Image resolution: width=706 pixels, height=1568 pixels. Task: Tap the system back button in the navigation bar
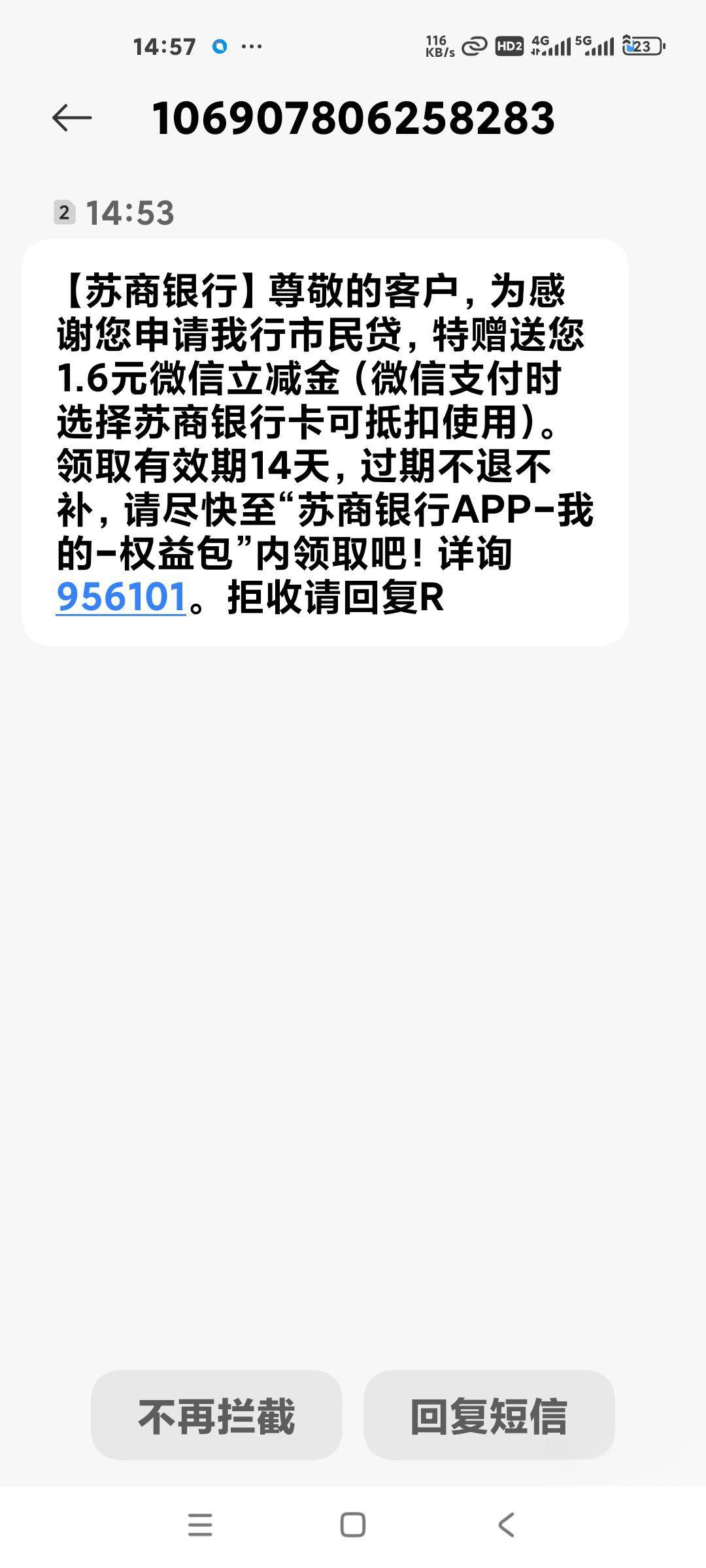506,1526
